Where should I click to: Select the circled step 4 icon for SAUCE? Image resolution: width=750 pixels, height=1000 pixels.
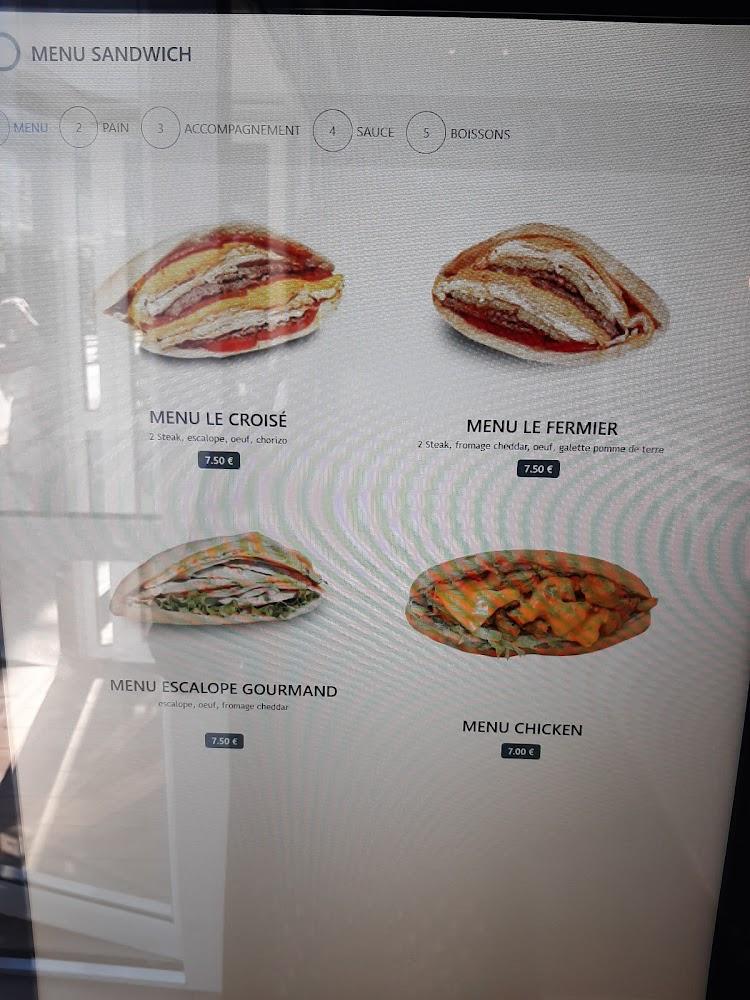click(333, 131)
